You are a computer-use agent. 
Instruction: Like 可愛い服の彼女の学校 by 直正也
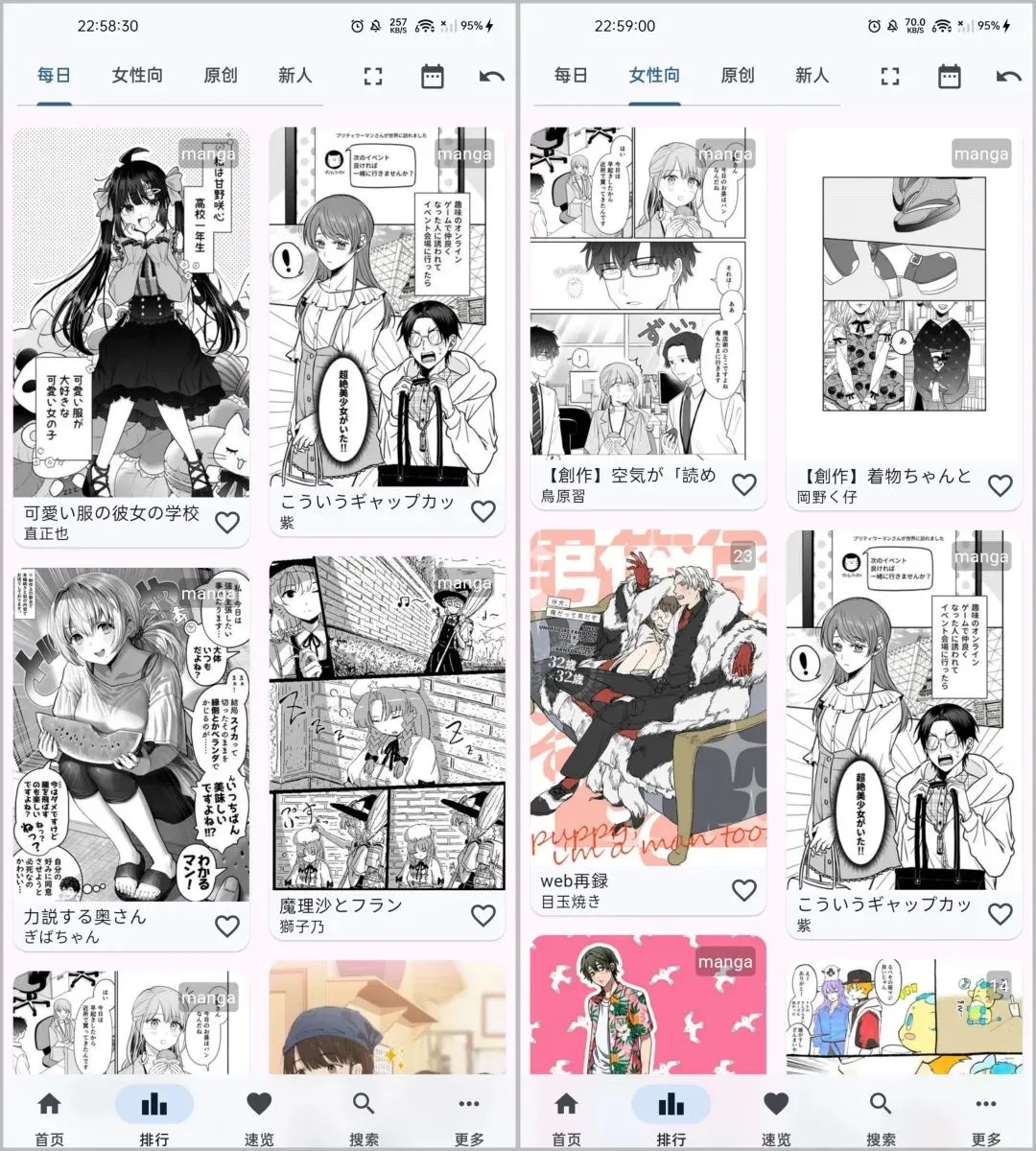click(227, 523)
